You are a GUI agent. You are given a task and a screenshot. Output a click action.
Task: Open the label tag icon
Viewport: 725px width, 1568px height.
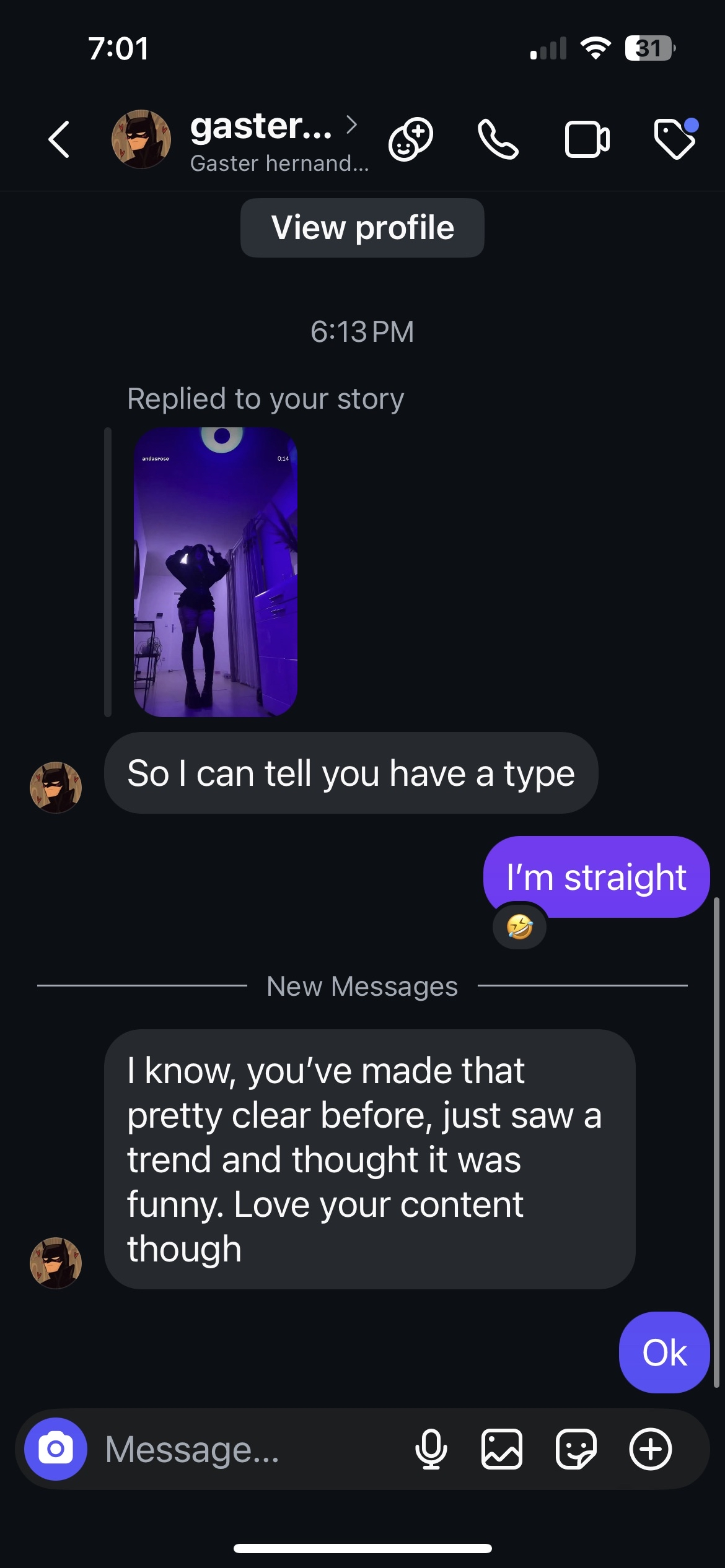click(674, 140)
